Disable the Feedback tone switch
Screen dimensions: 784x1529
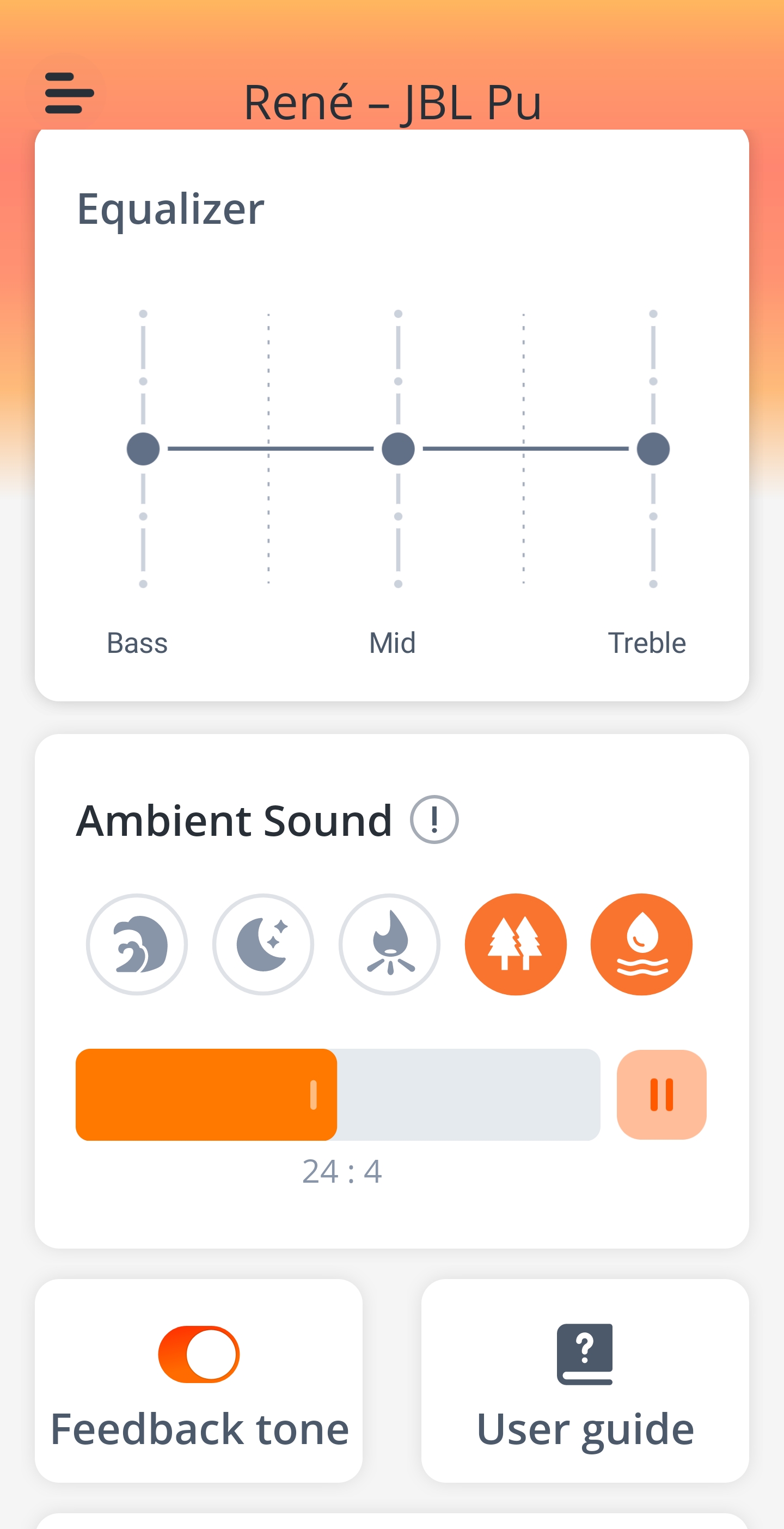[199, 1355]
